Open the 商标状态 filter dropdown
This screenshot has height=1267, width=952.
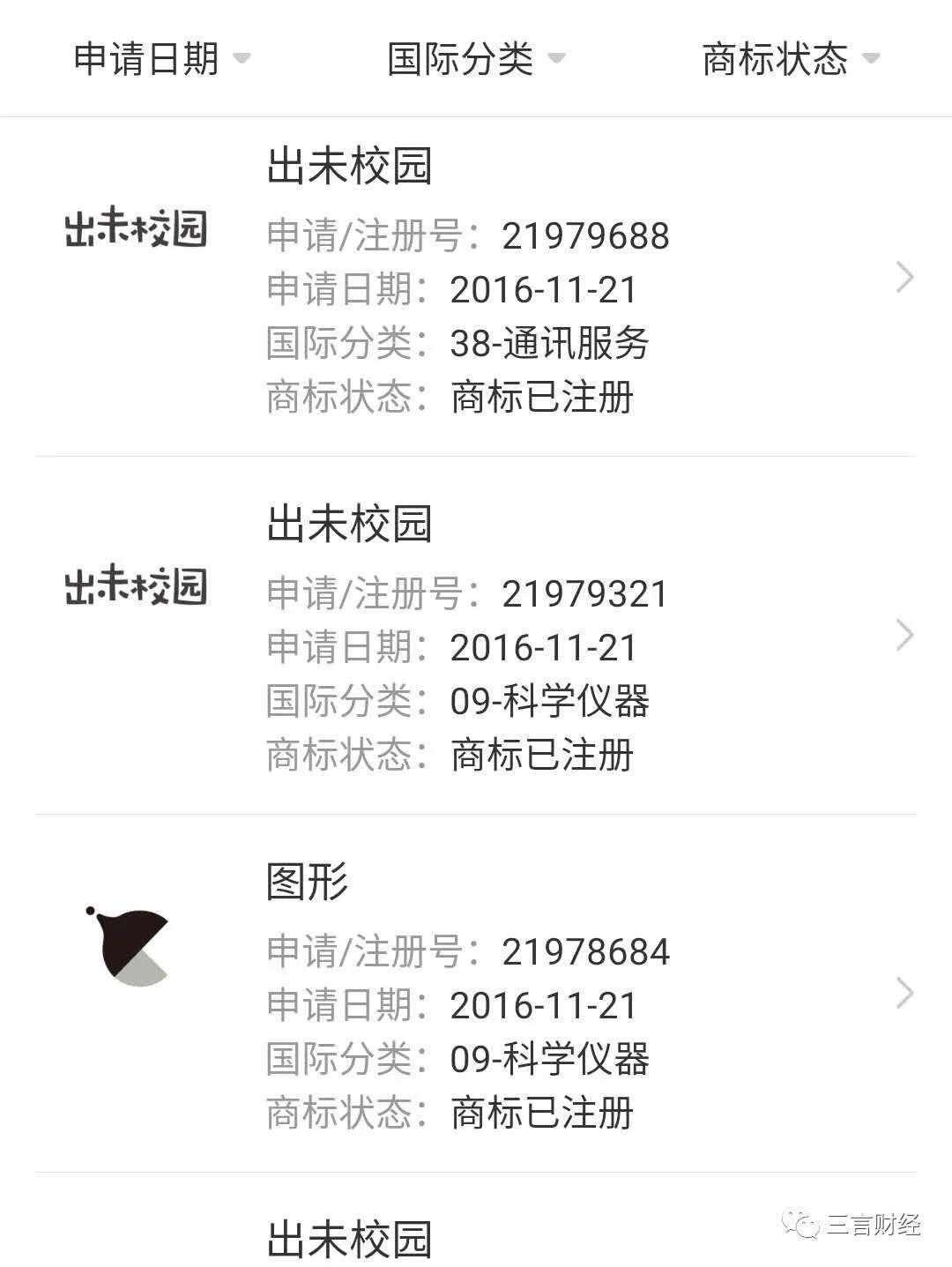click(x=791, y=59)
